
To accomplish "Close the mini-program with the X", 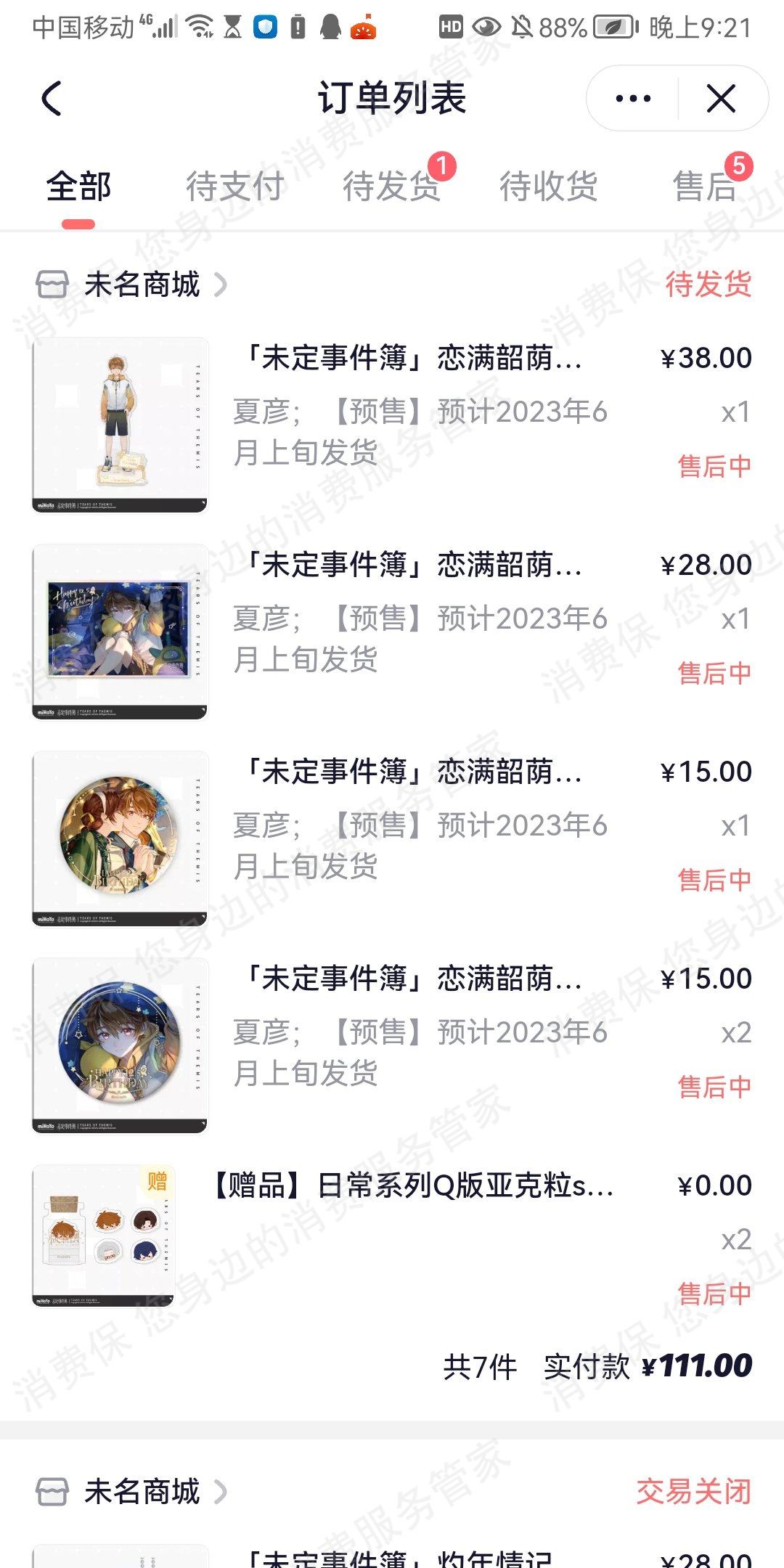I will [721, 99].
